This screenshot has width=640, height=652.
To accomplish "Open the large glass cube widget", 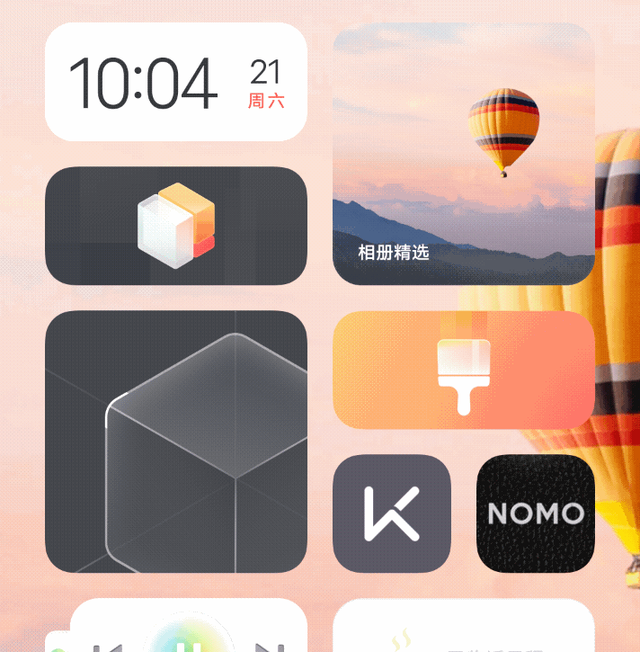I will click(x=176, y=441).
